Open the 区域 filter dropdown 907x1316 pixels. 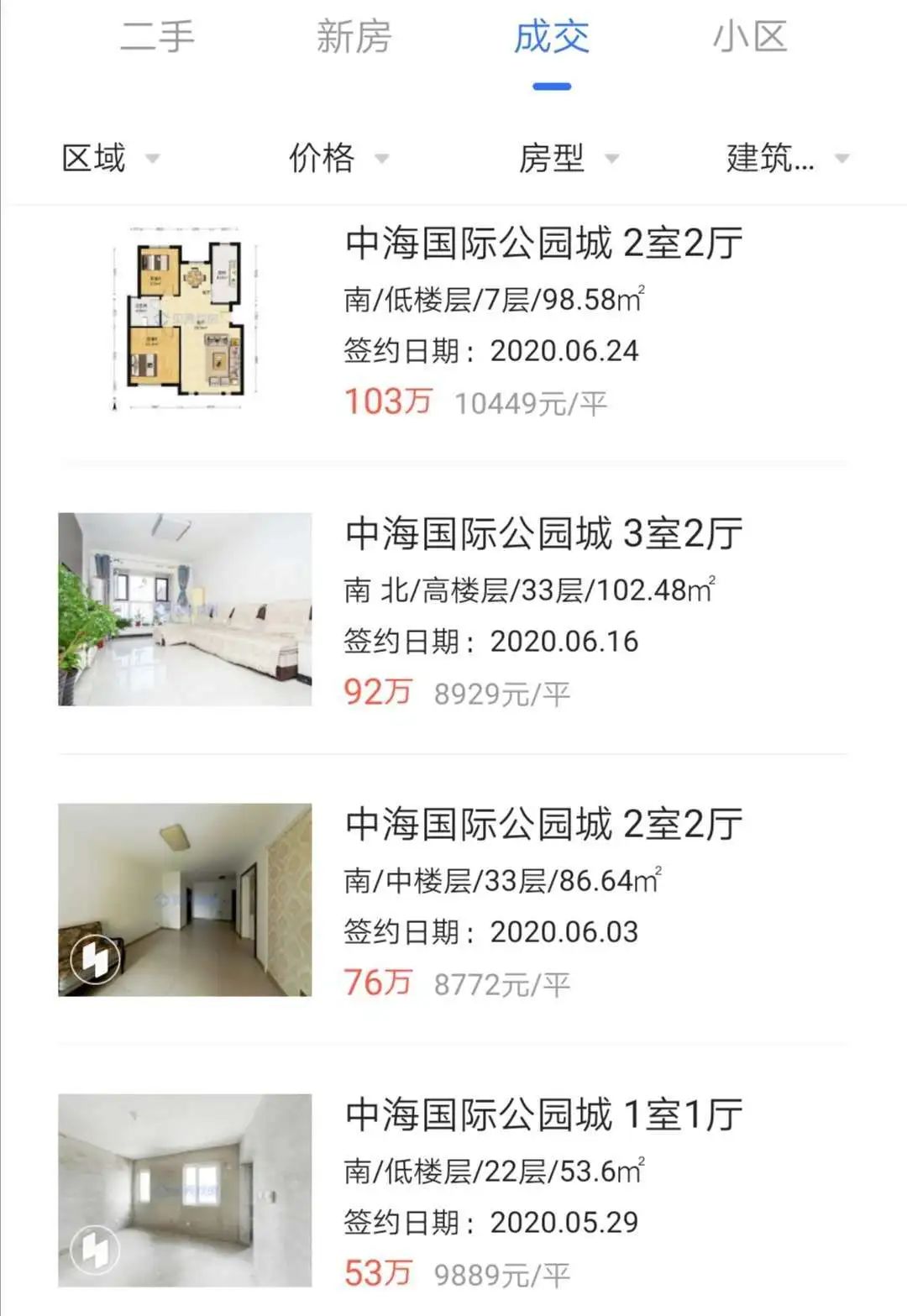click(108, 159)
